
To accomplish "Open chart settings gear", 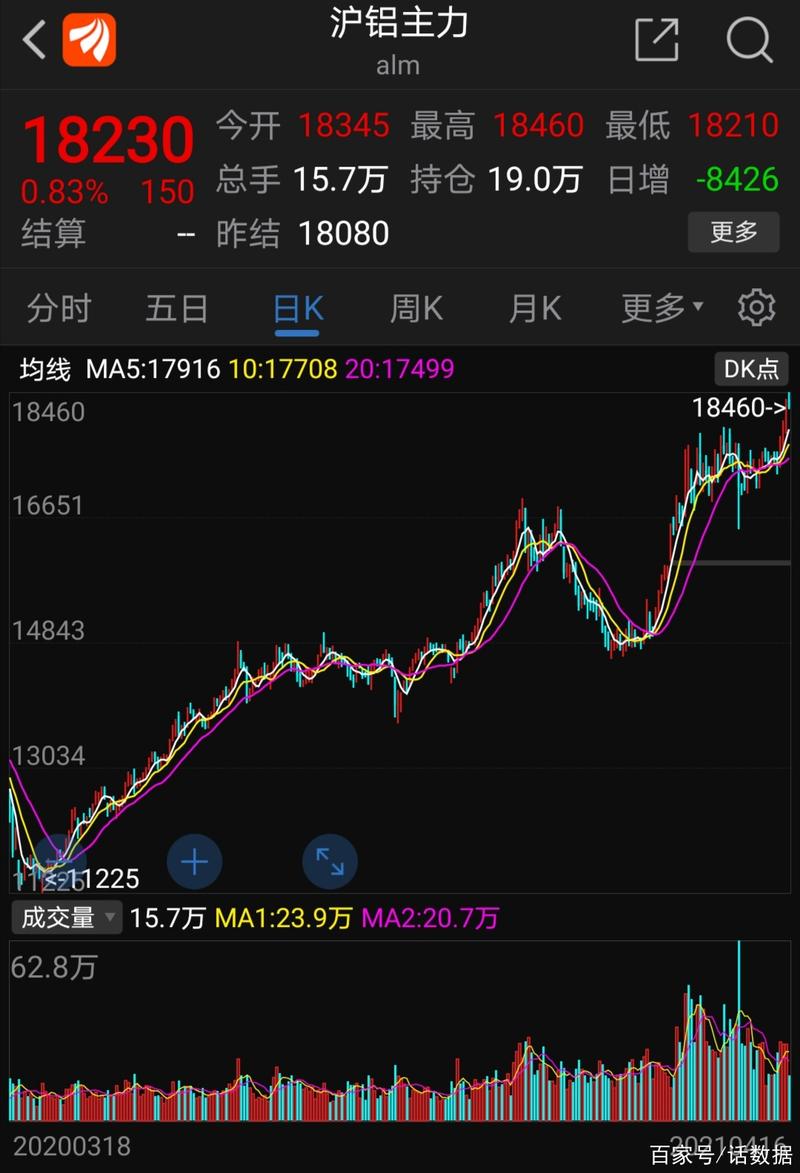I will [756, 308].
